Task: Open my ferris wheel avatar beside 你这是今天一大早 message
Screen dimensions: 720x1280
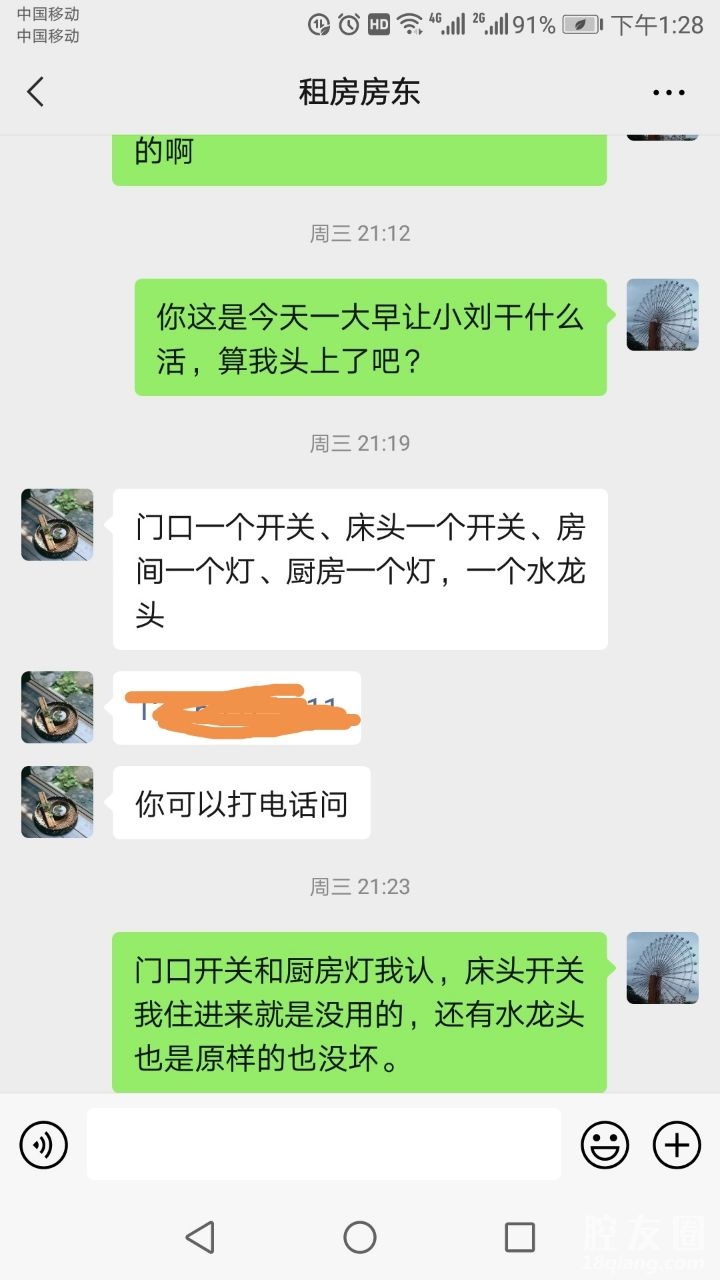Action: tap(662, 315)
